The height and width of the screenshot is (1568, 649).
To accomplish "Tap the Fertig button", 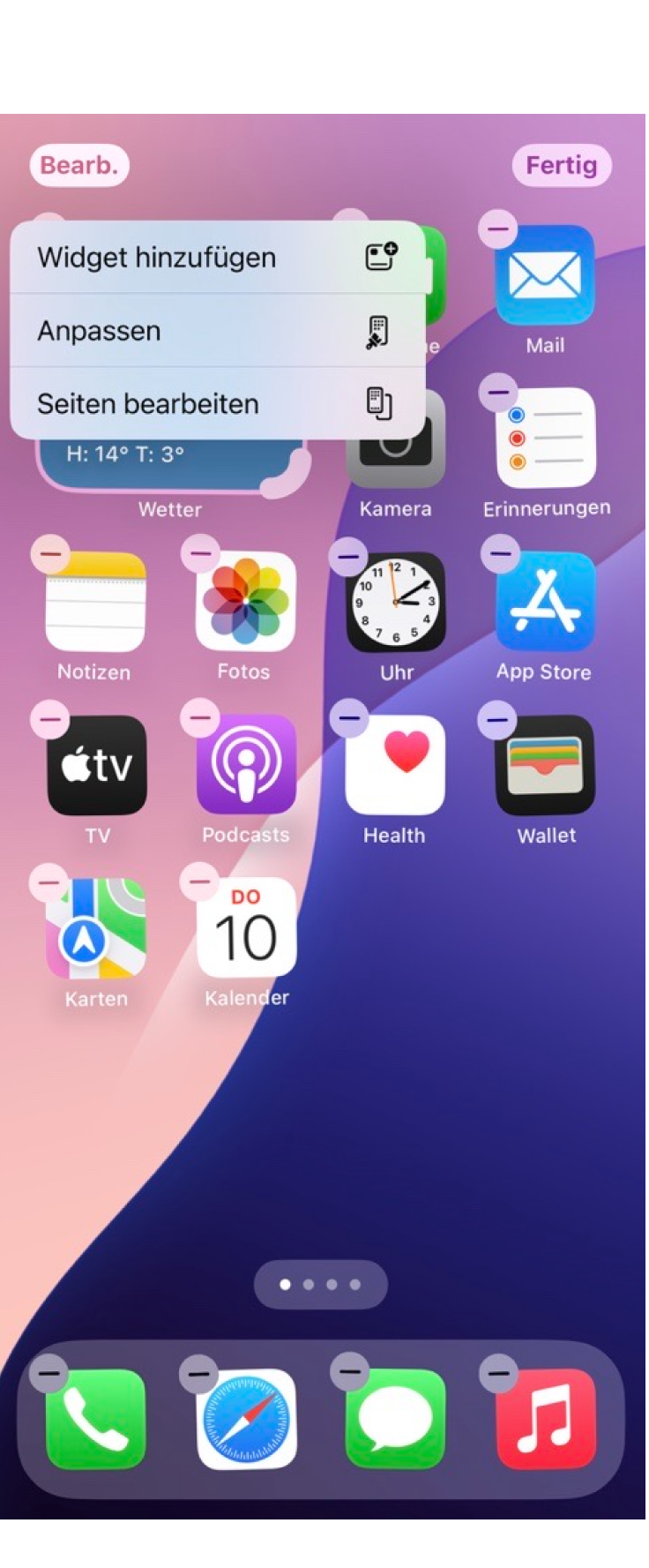I will [x=562, y=166].
